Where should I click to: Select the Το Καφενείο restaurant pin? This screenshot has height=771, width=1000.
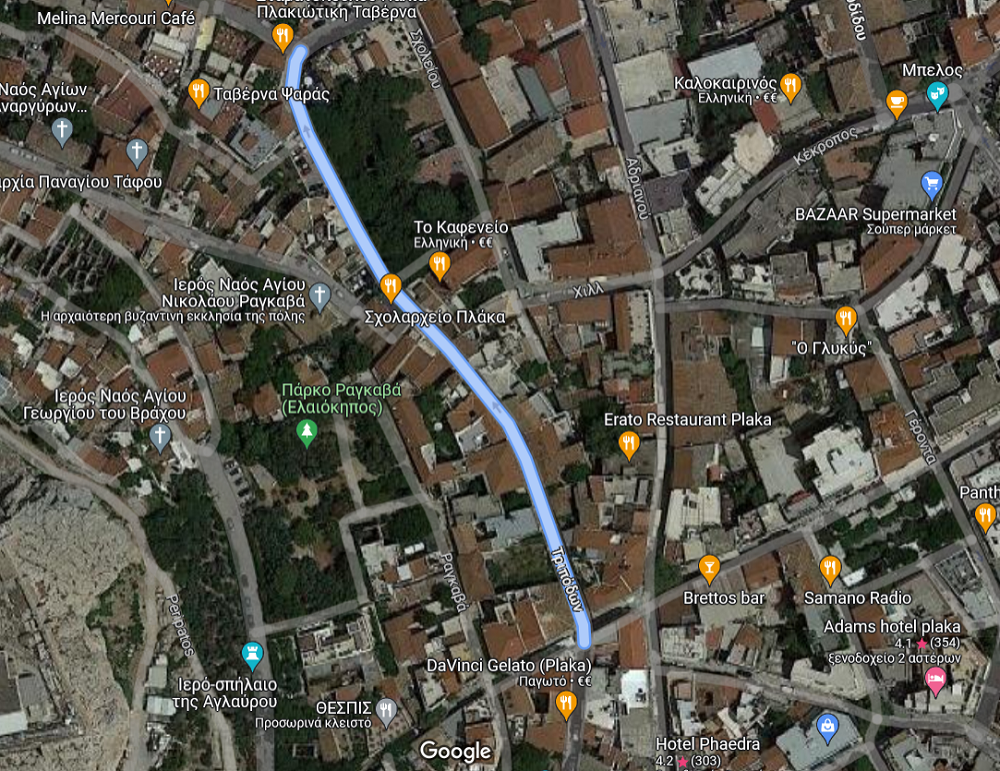[439, 265]
